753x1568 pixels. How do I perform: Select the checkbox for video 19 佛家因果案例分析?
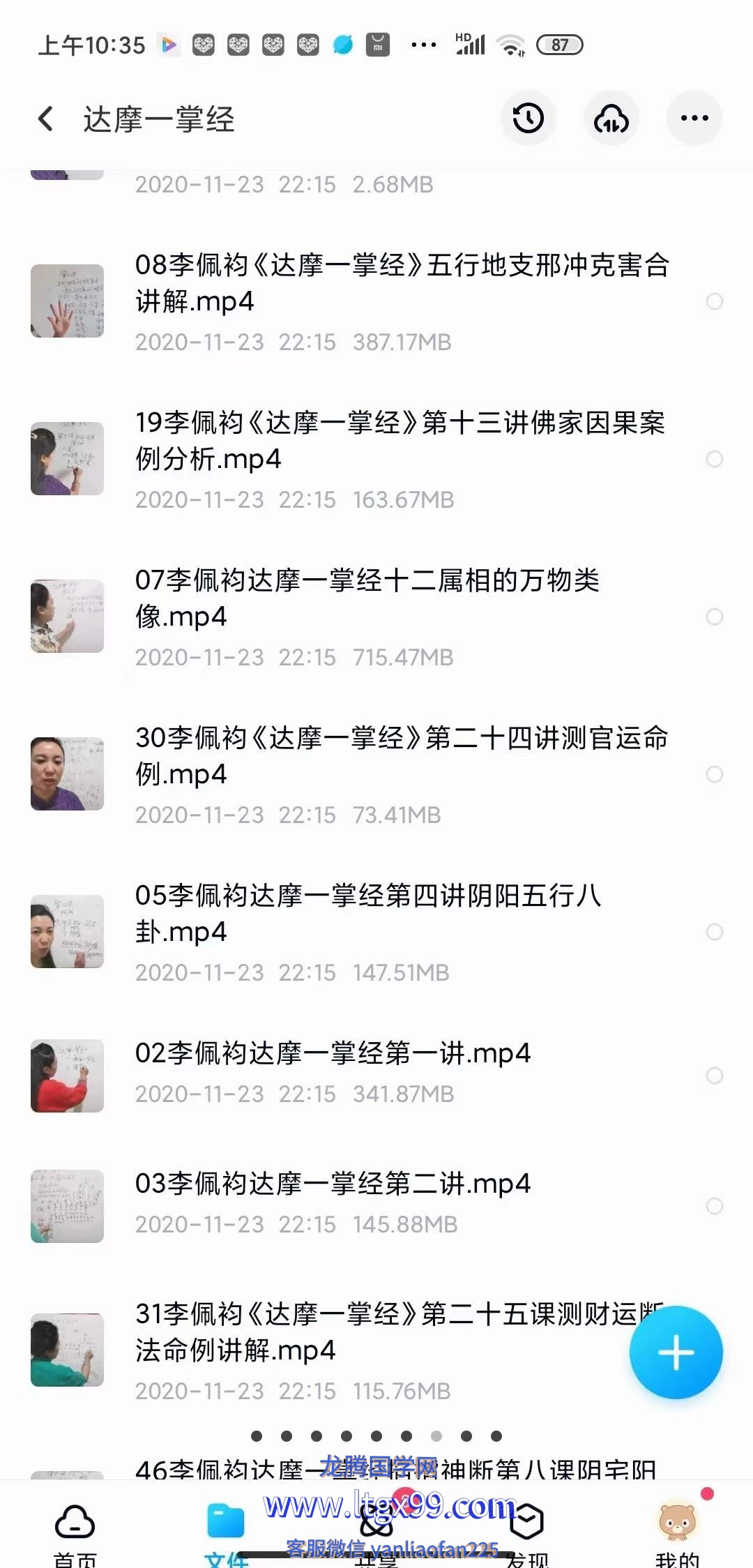[714, 459]
